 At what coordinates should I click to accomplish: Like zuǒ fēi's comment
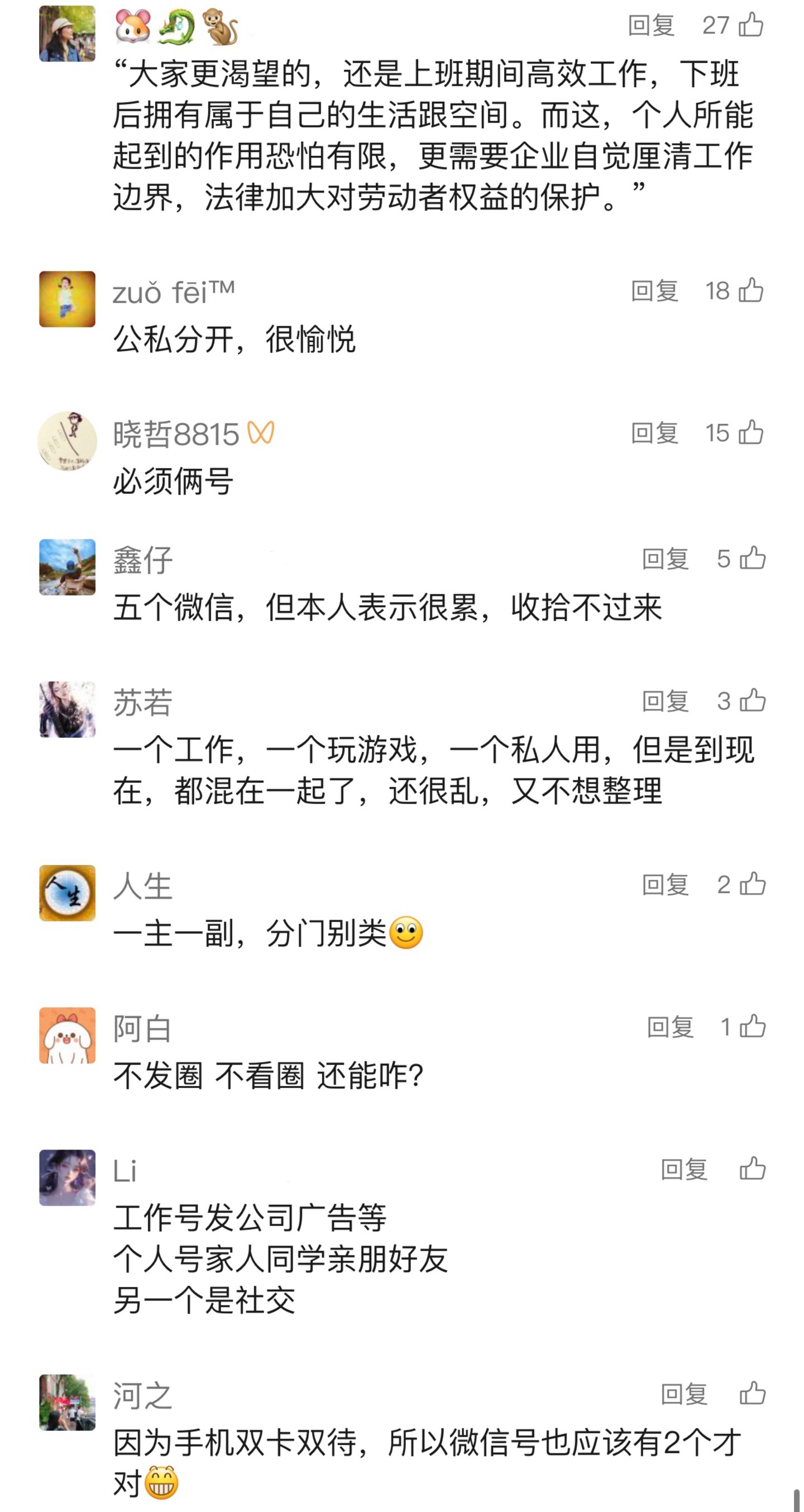coord(750,290)
